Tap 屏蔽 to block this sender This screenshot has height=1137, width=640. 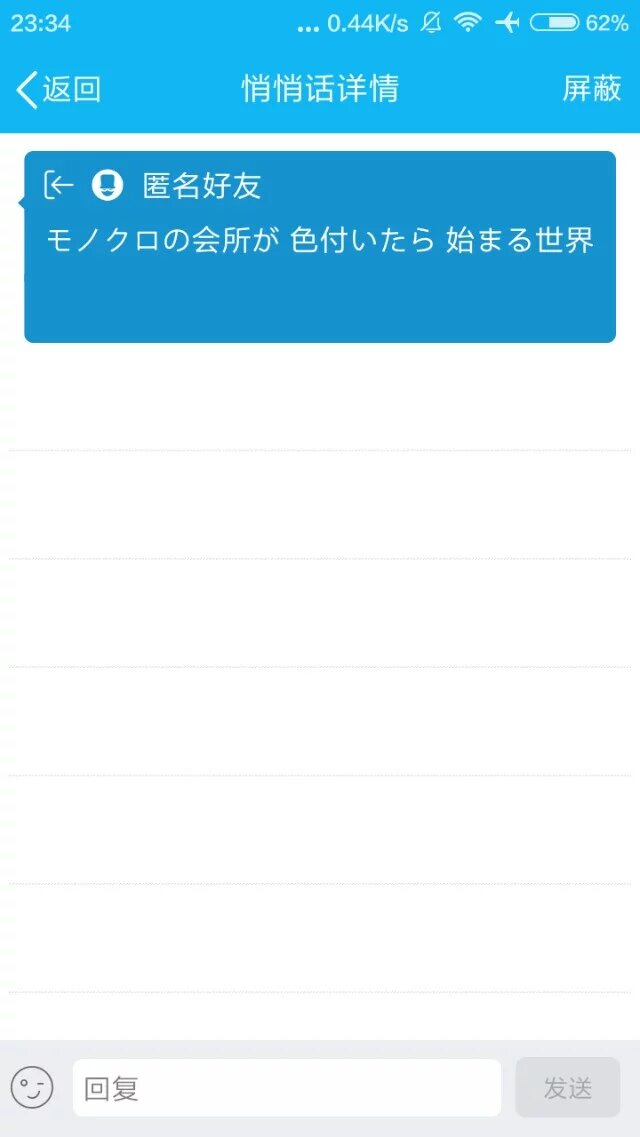coord(591,89)
